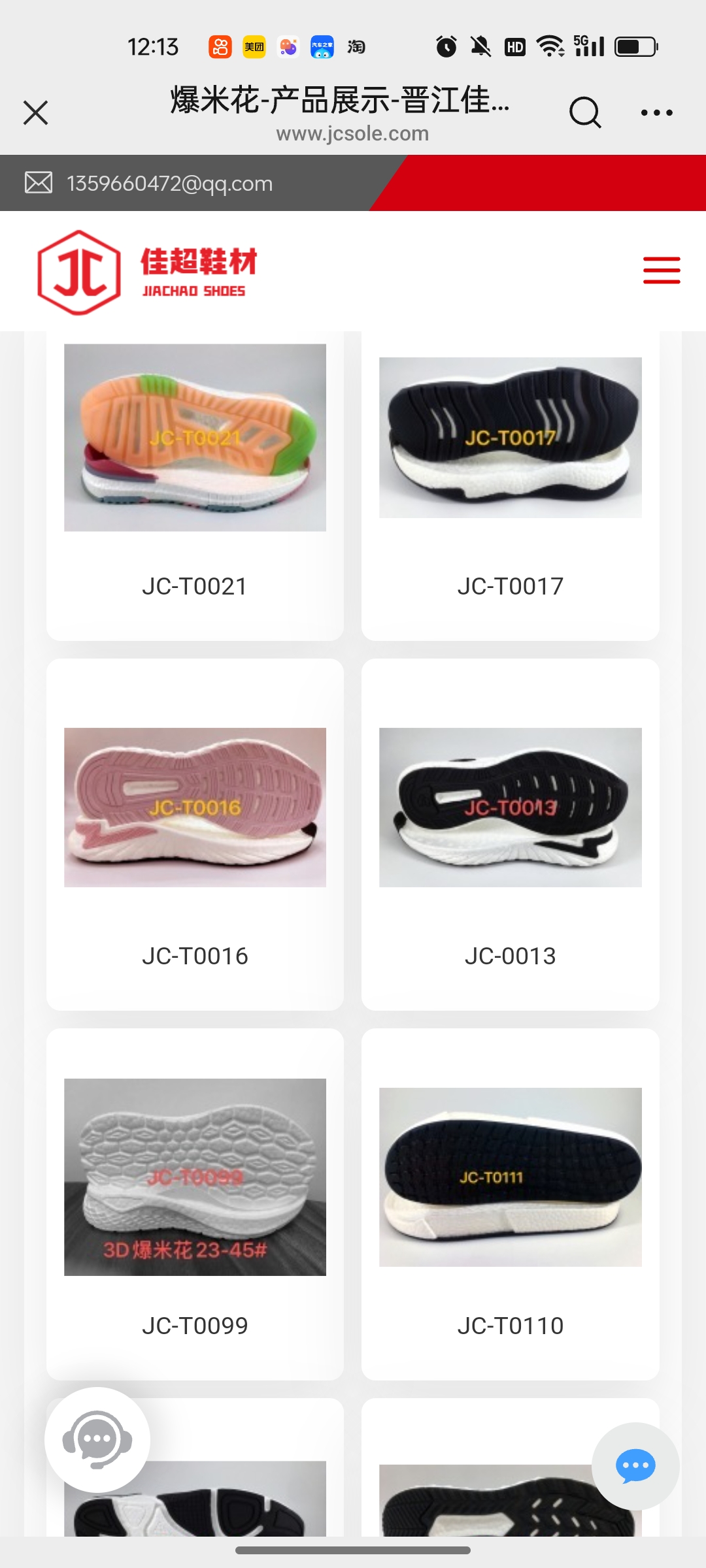
Task: Open the three-dot overflow menu
Action: pyautogui.click(x=656, y=112)
